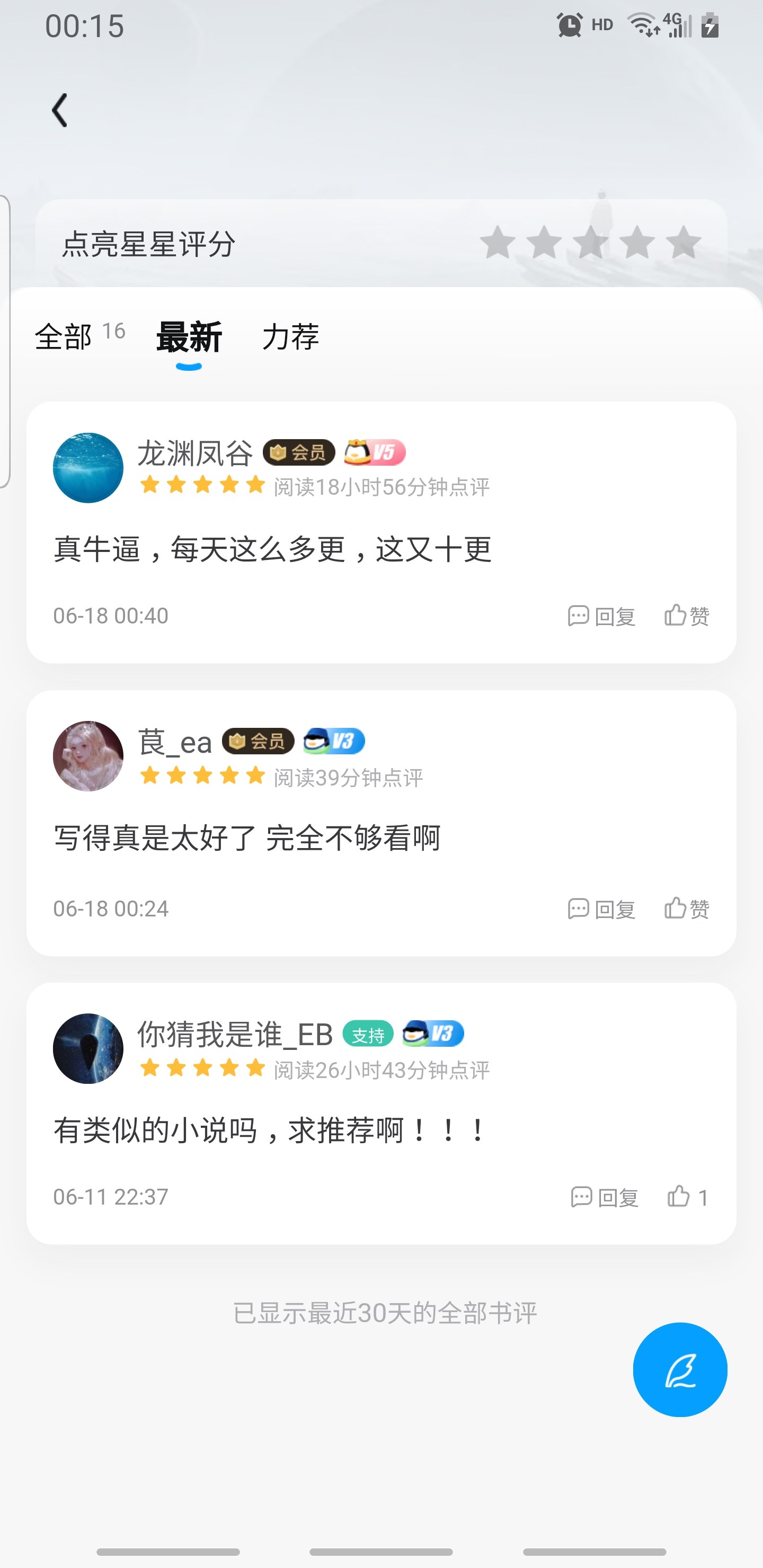Write a new book review

[680, 1369]
